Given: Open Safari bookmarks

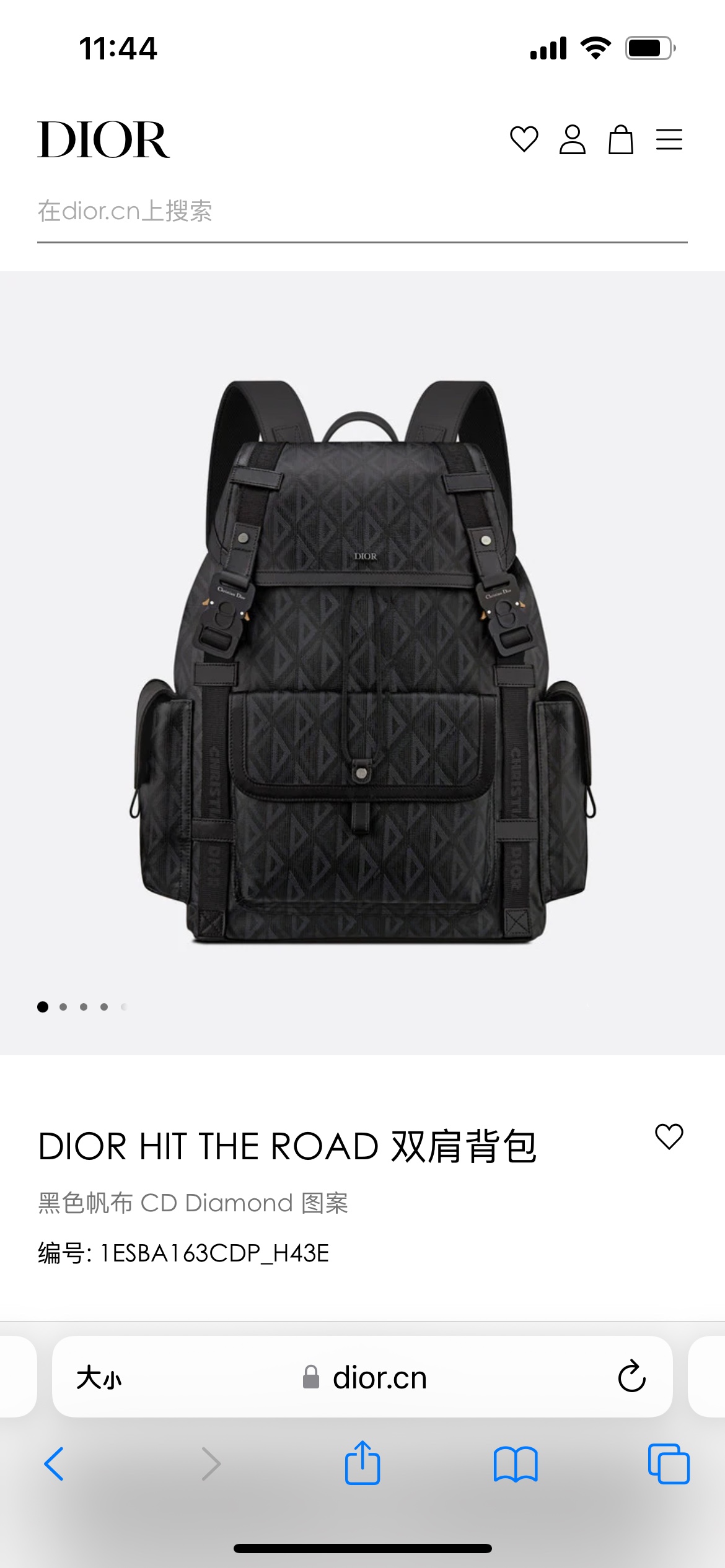Looking at the screenshot, I should (516, 1464).
